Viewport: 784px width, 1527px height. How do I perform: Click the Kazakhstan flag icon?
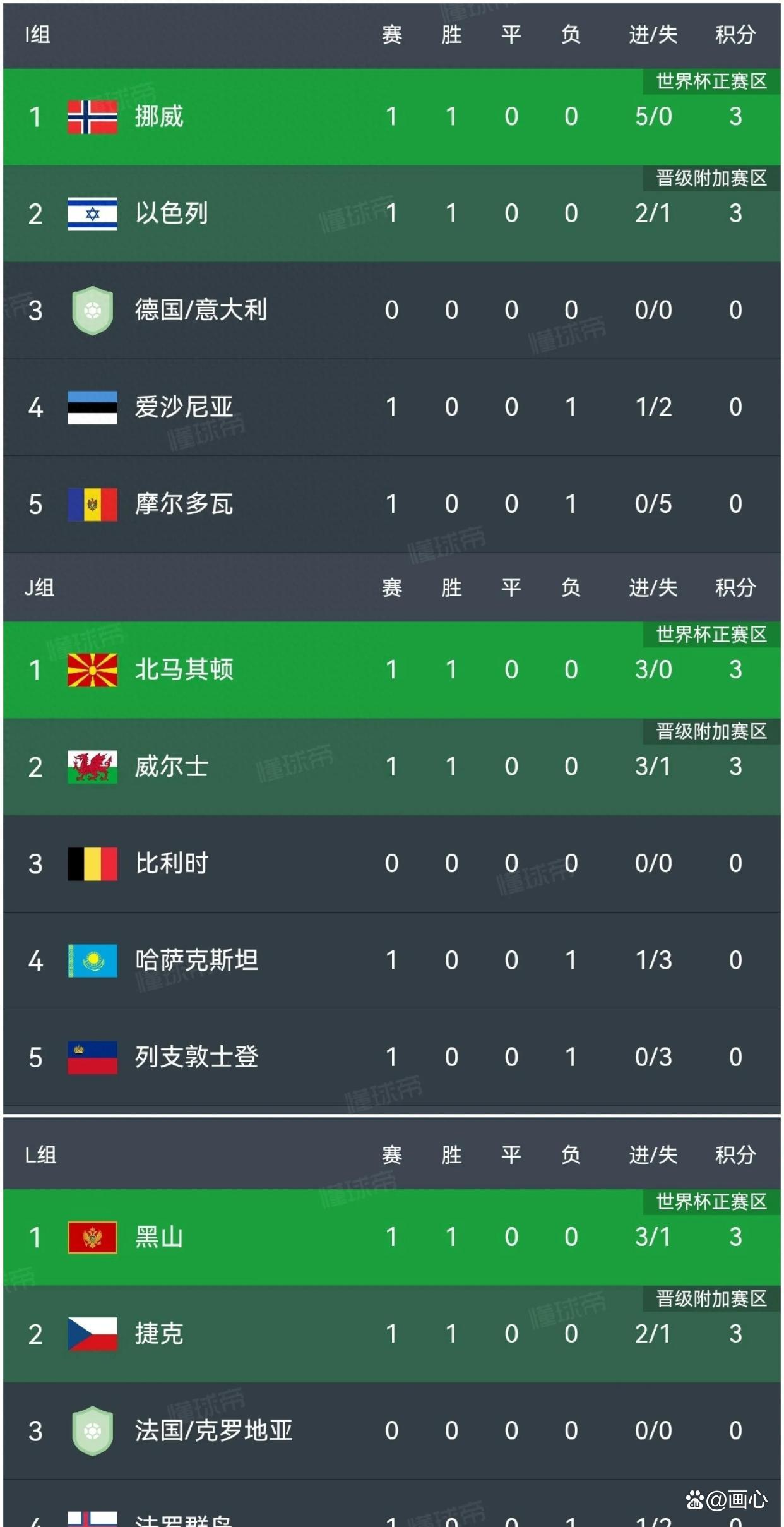click(x=93, y=962)
